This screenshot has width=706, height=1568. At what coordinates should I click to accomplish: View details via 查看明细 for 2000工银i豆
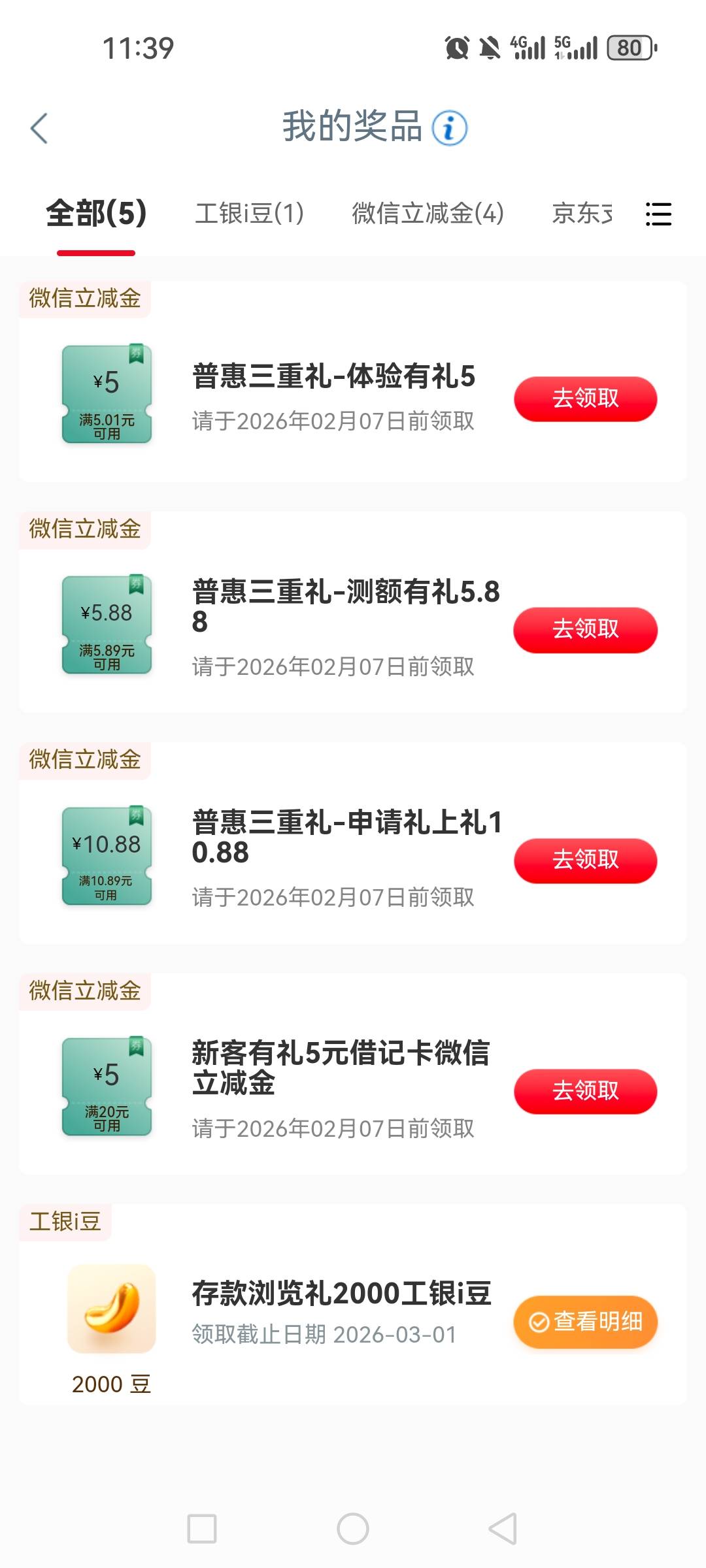click(x=585, y=1322)
